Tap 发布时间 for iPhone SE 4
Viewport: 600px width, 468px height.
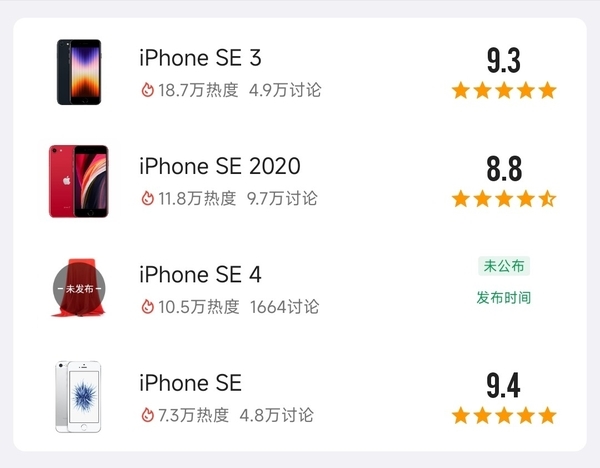[x=503, y=297]
